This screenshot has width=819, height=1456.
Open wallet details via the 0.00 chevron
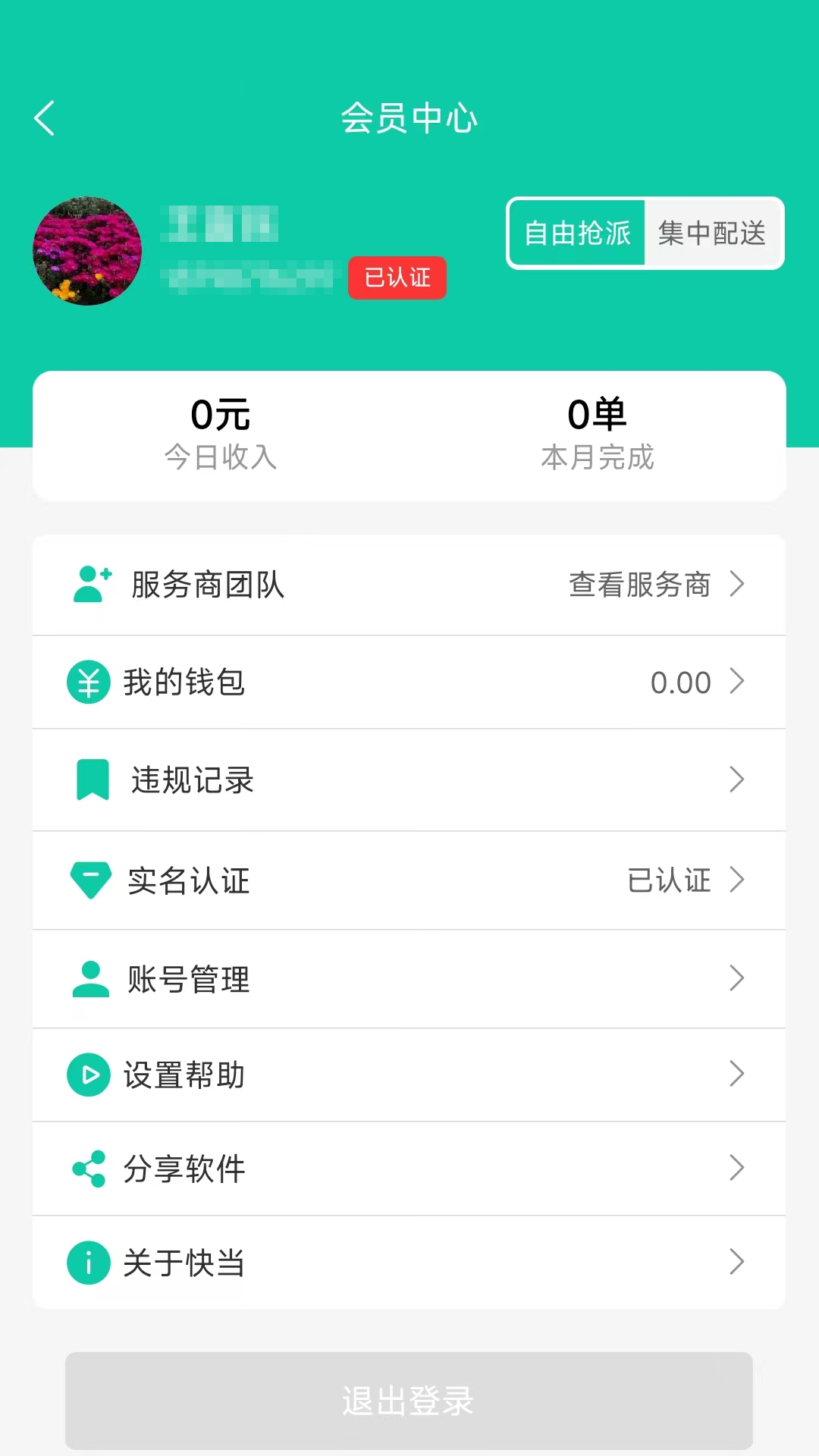[736, 682]
